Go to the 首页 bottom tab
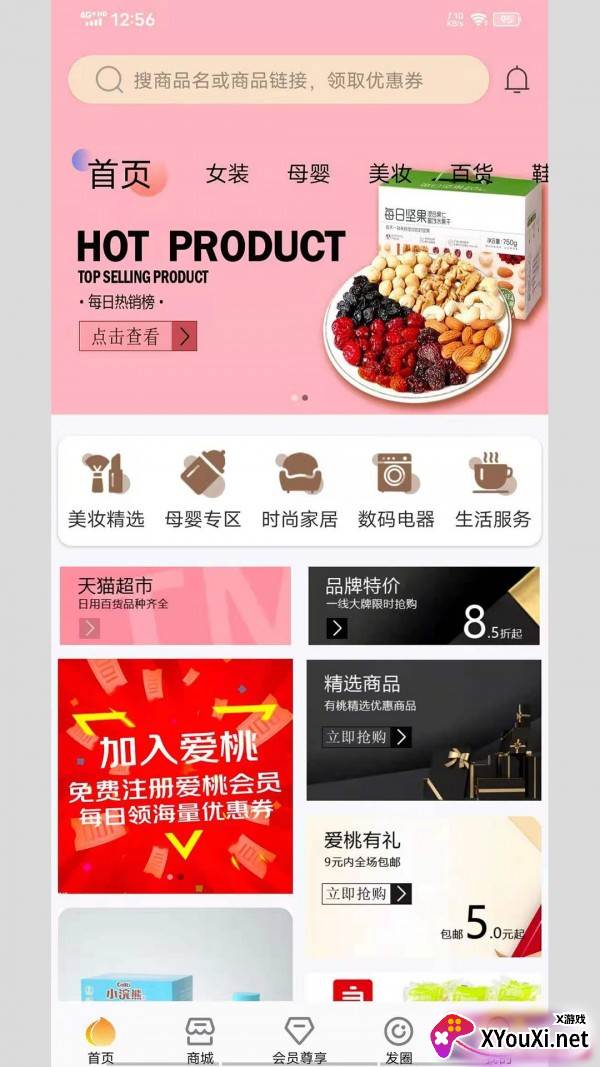 tap(101, 1040)
